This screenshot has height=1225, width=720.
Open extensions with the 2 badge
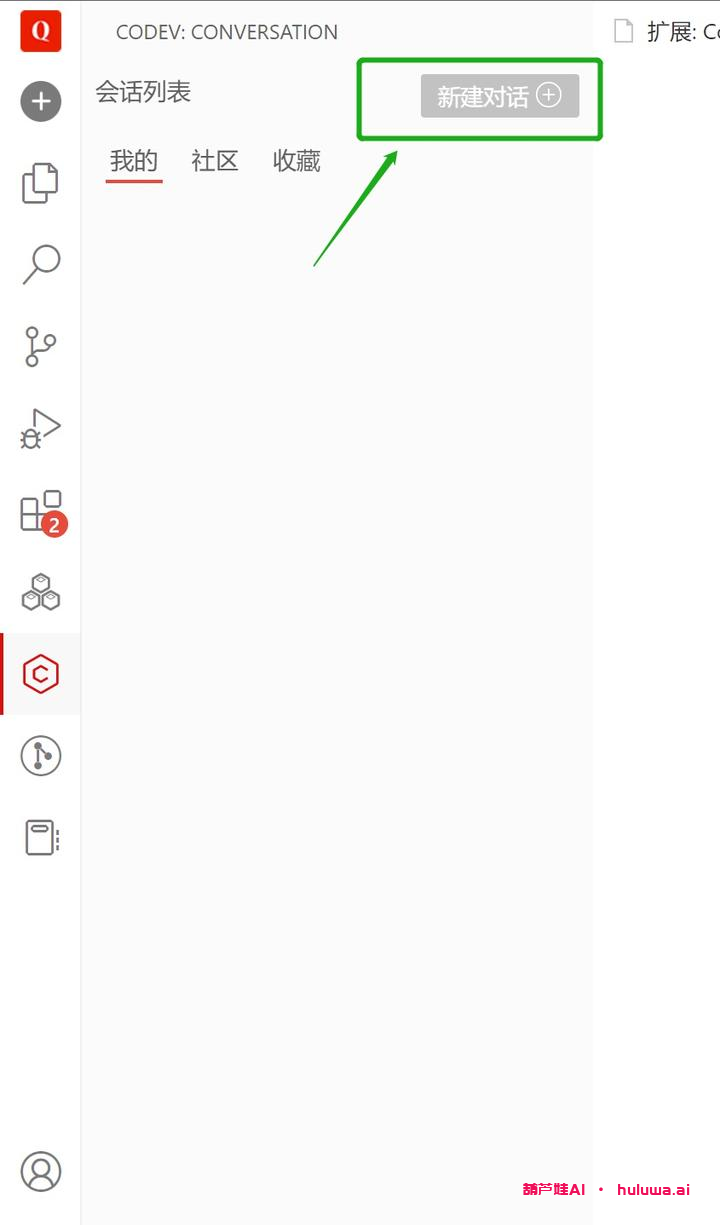point(41,511)
